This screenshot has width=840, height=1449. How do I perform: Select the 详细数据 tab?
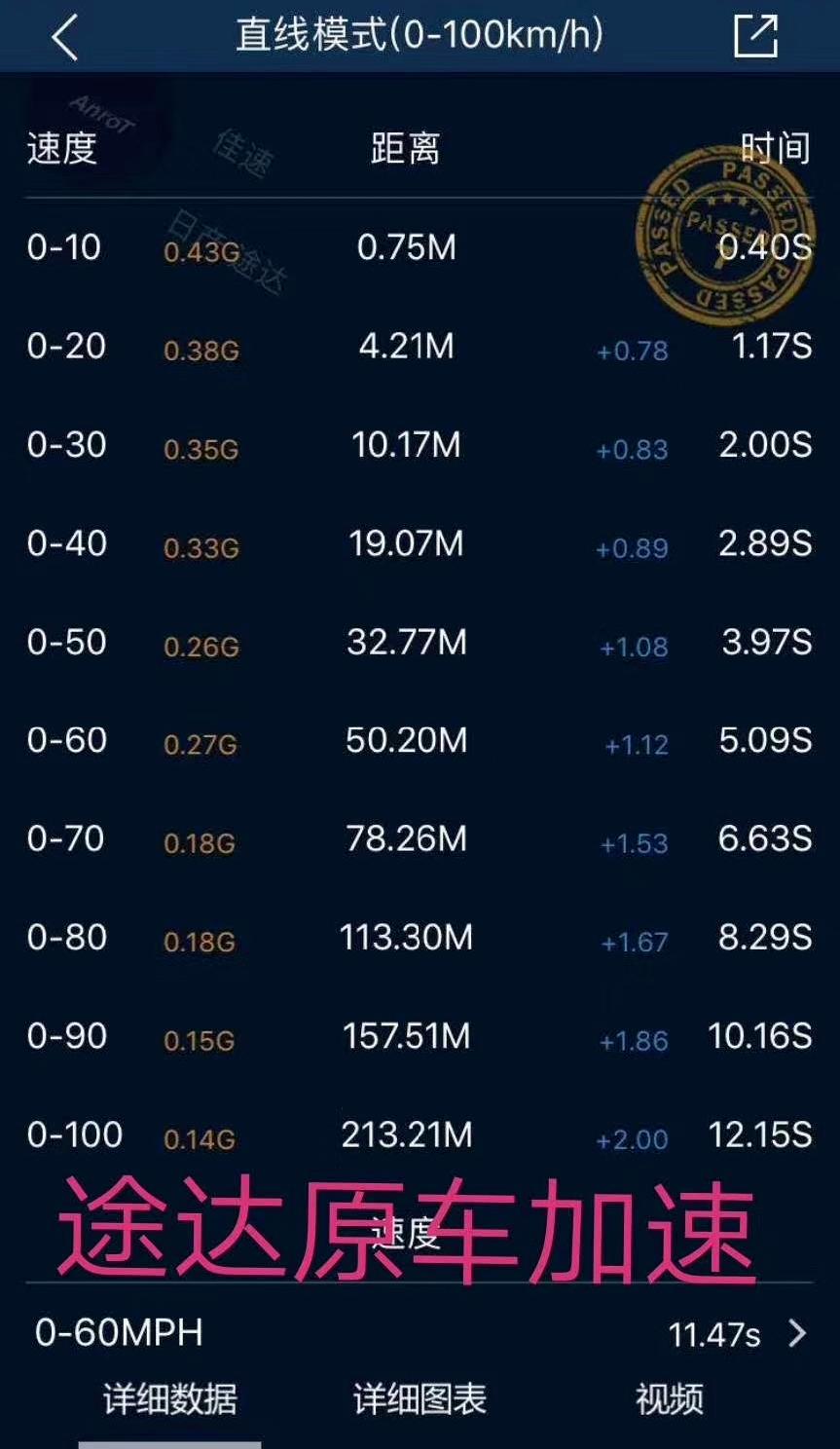[170, 1399]
